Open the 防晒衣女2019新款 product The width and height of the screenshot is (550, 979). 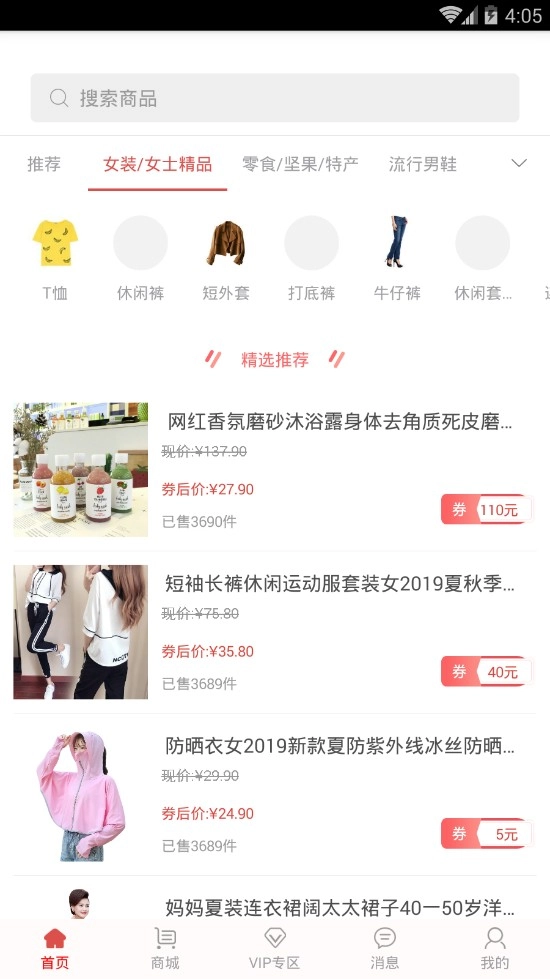click(275, 794)
